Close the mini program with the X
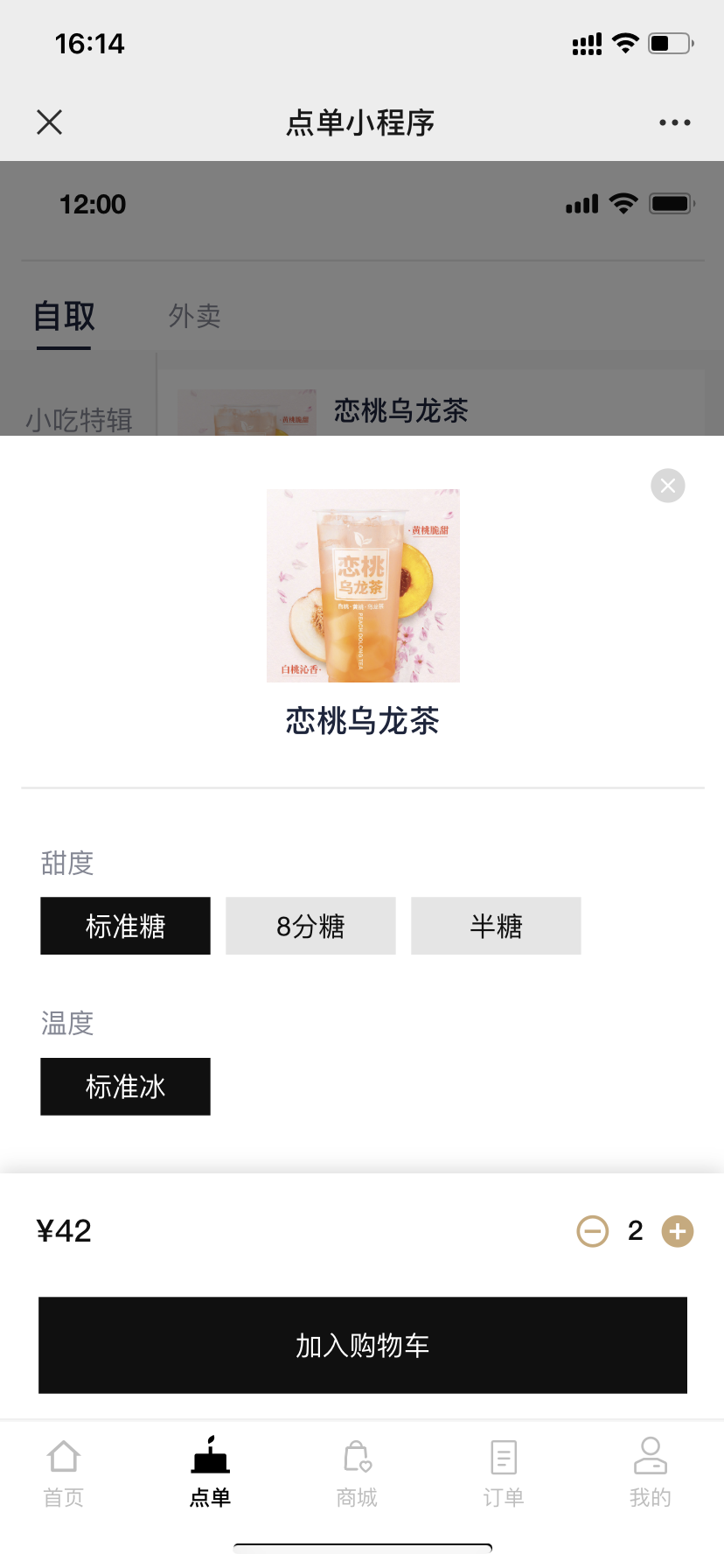The image size is (724, 1568). 50,122
